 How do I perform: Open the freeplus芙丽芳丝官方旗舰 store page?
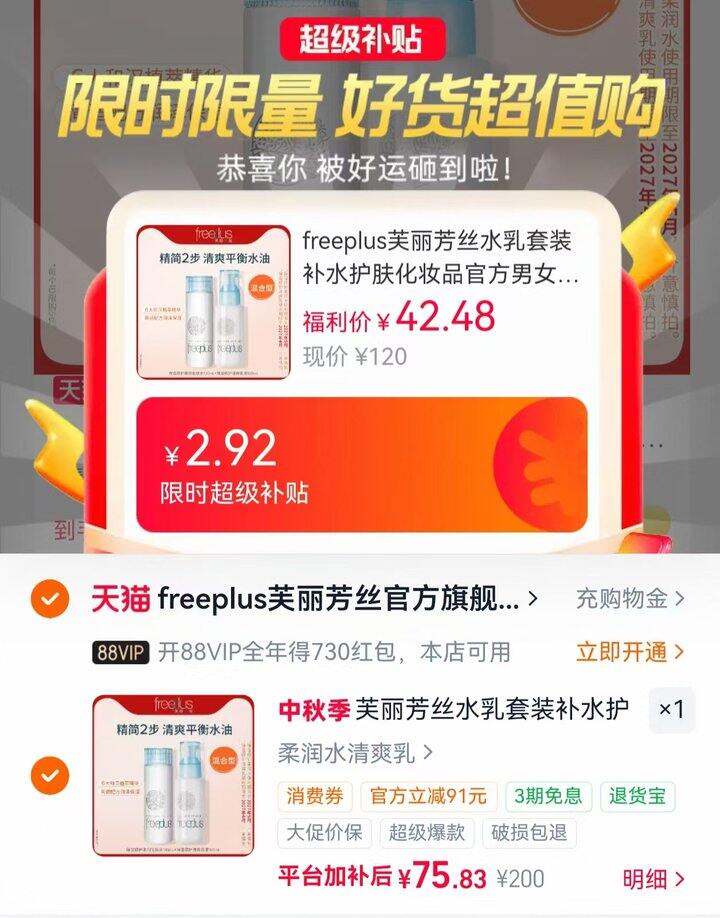click(x=314, y=599)
